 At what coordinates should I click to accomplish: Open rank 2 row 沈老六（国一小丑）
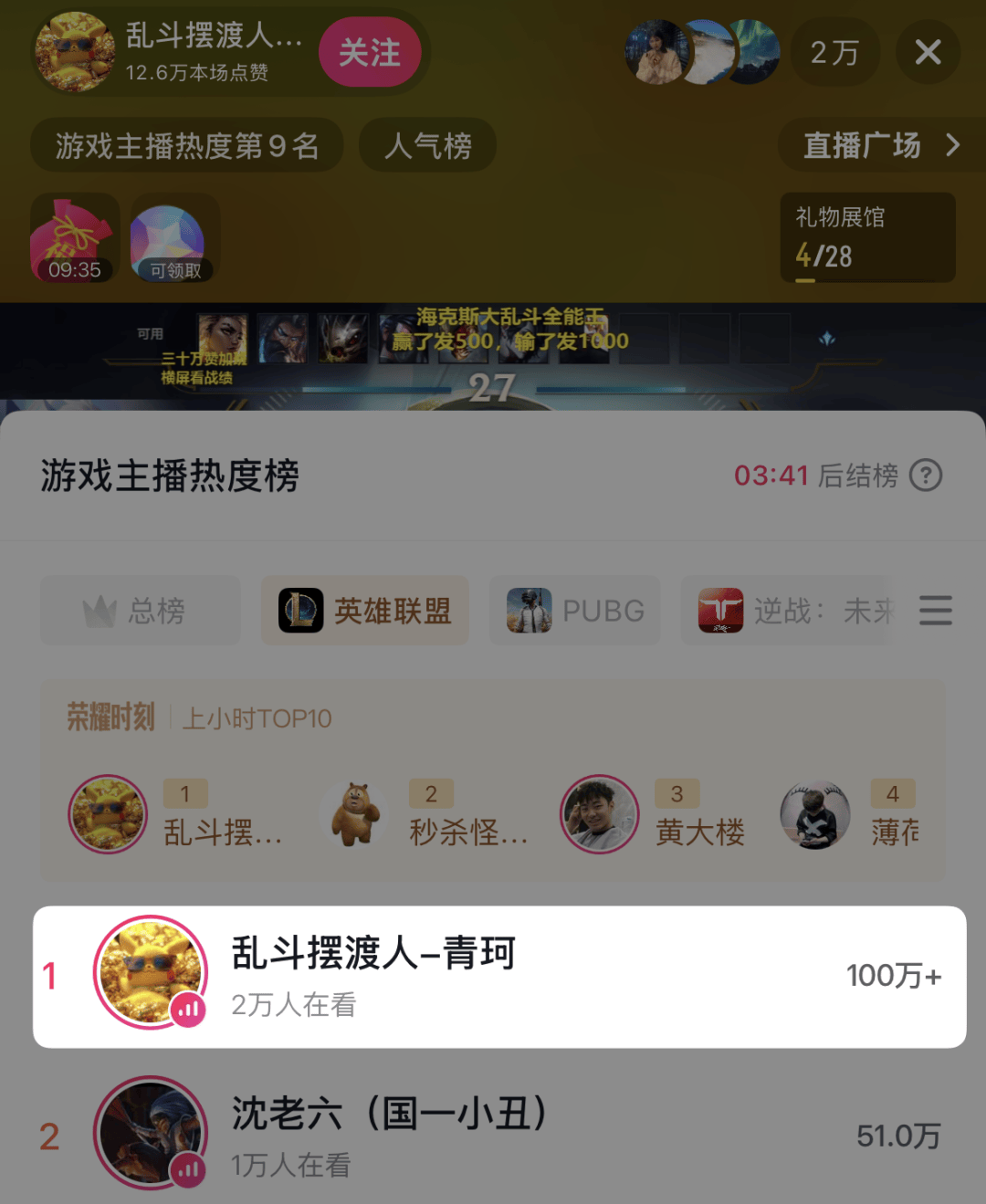click(x=499, y=1136)
